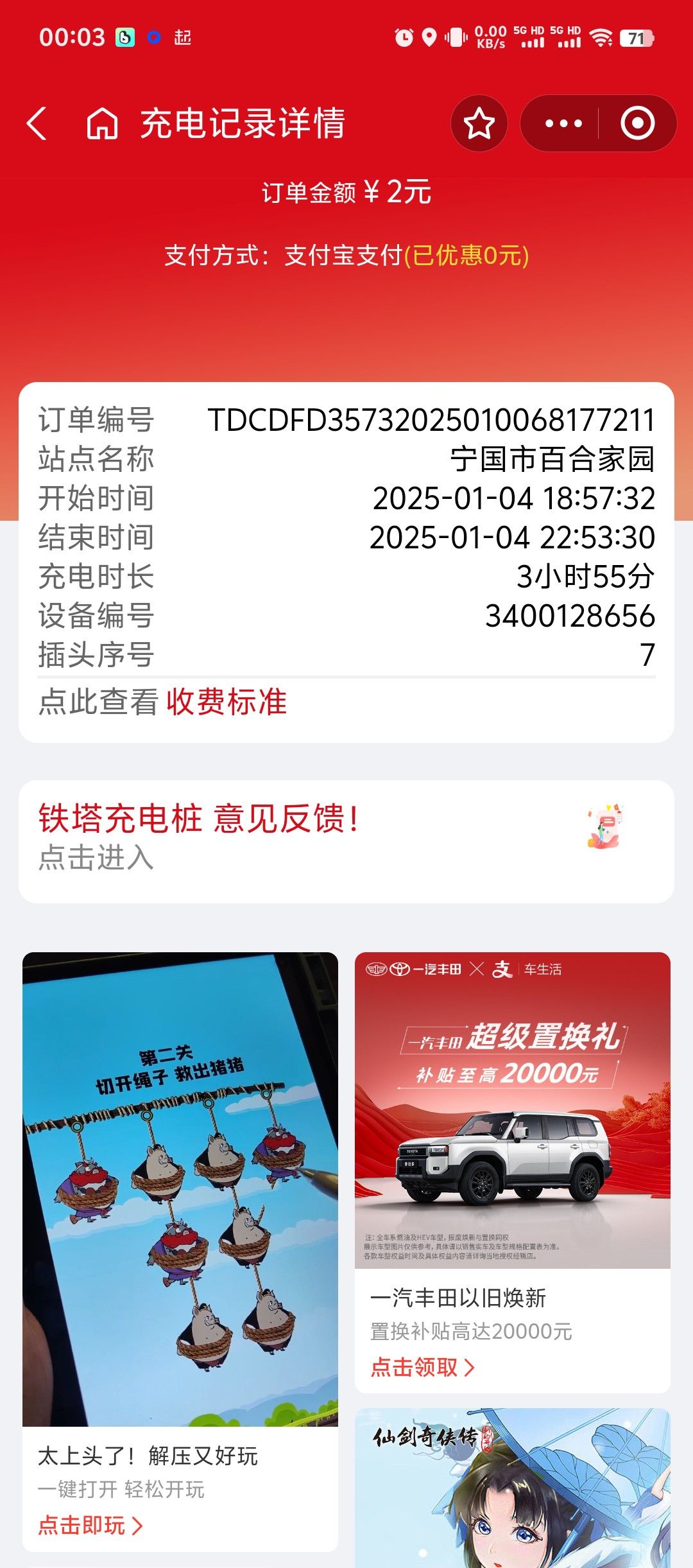Open the 仙剑奇侠传 ad card
The width and height of the screenshot is (693, 1568).
[512, 1490]
